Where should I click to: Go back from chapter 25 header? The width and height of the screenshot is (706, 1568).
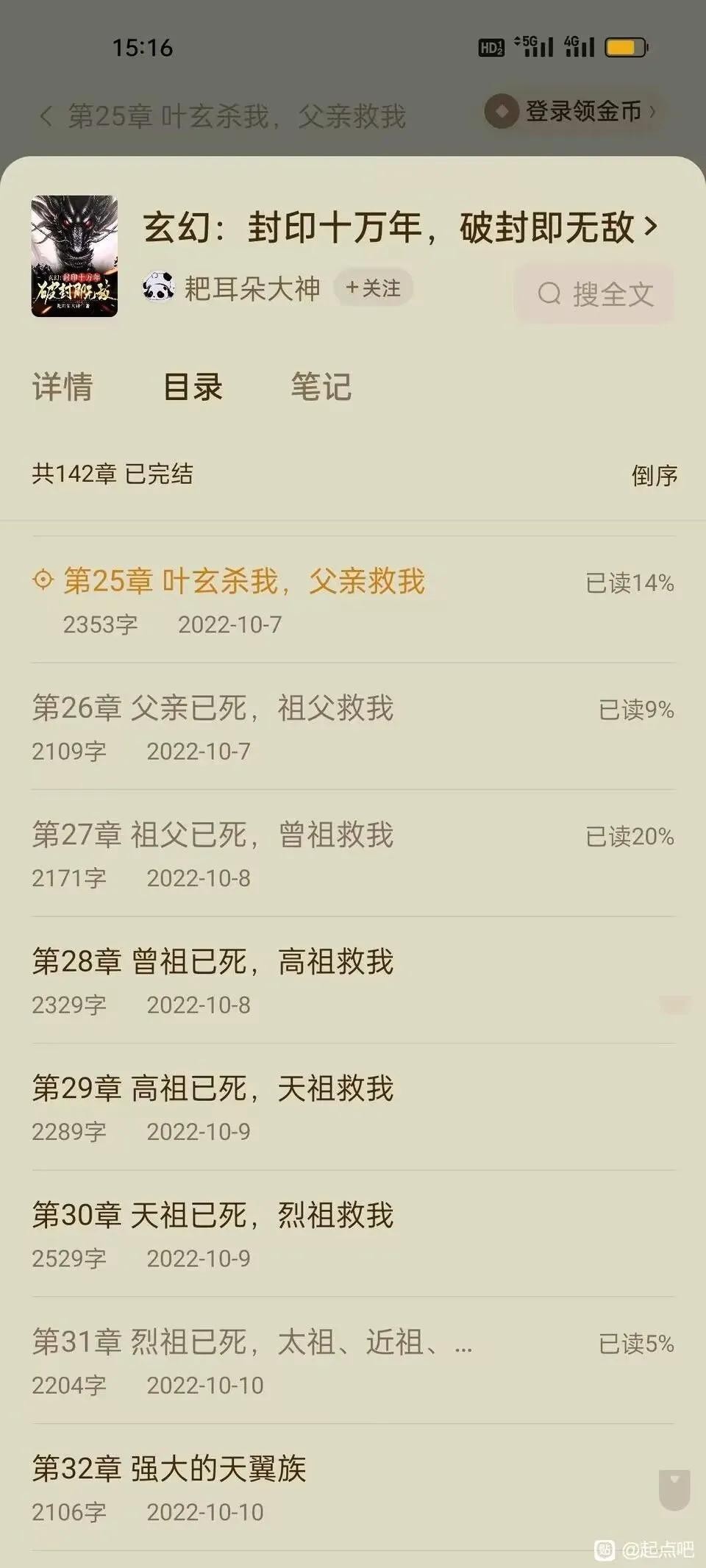(46, 116)
